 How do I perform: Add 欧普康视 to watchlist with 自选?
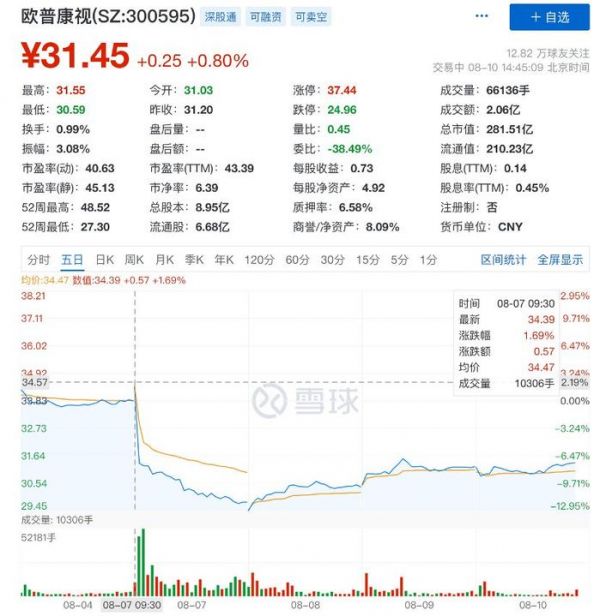(549, 17)
